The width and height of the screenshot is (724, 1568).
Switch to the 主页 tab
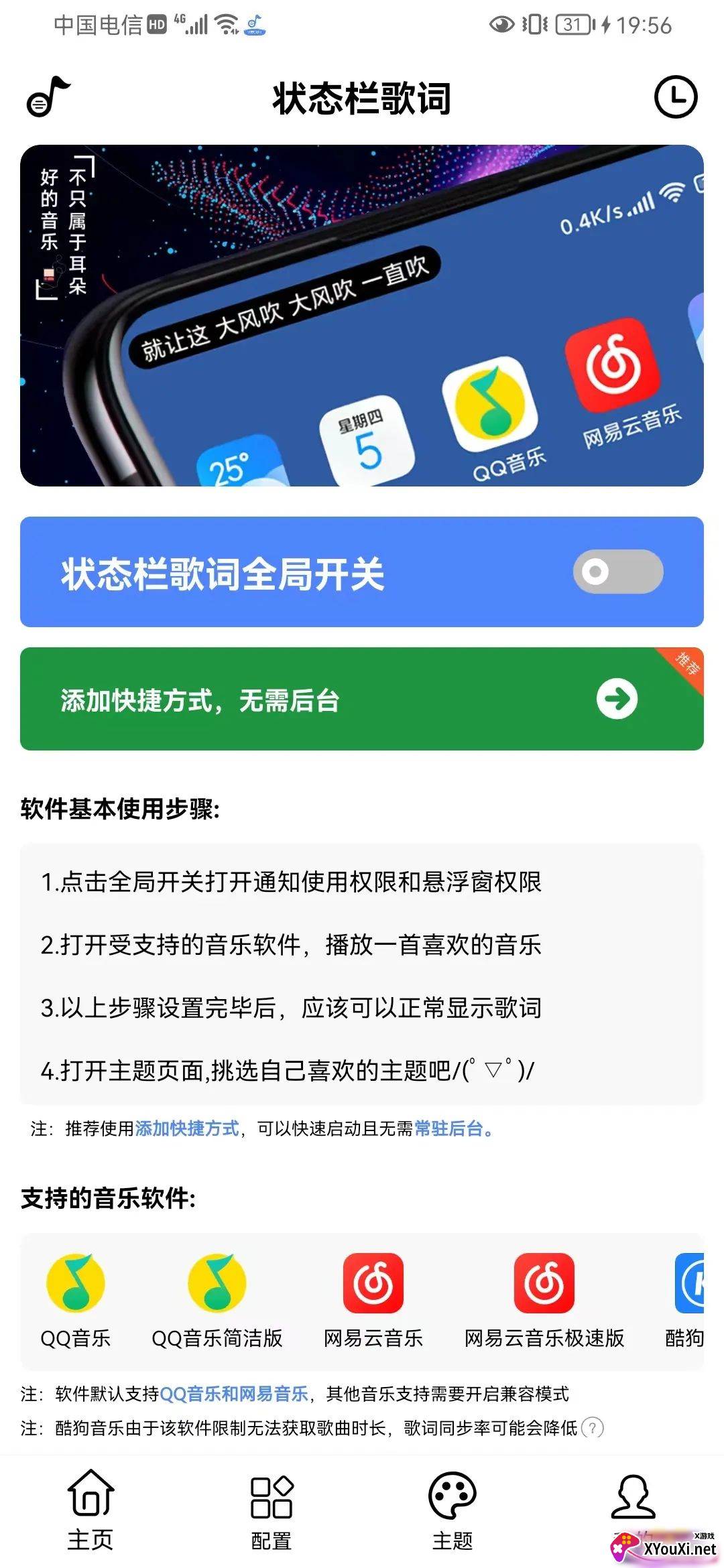90,1511
